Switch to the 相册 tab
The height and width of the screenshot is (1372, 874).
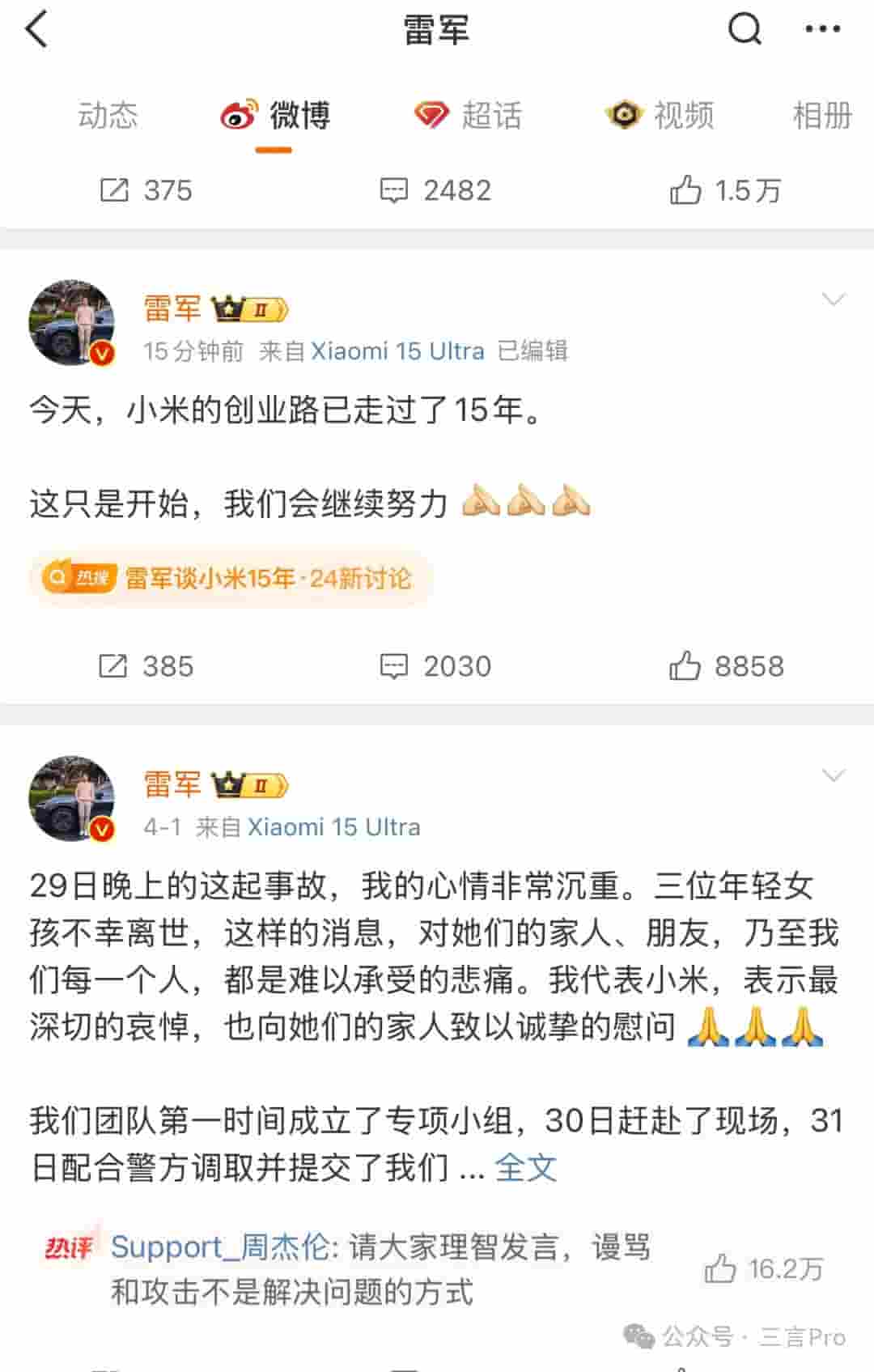822,115
